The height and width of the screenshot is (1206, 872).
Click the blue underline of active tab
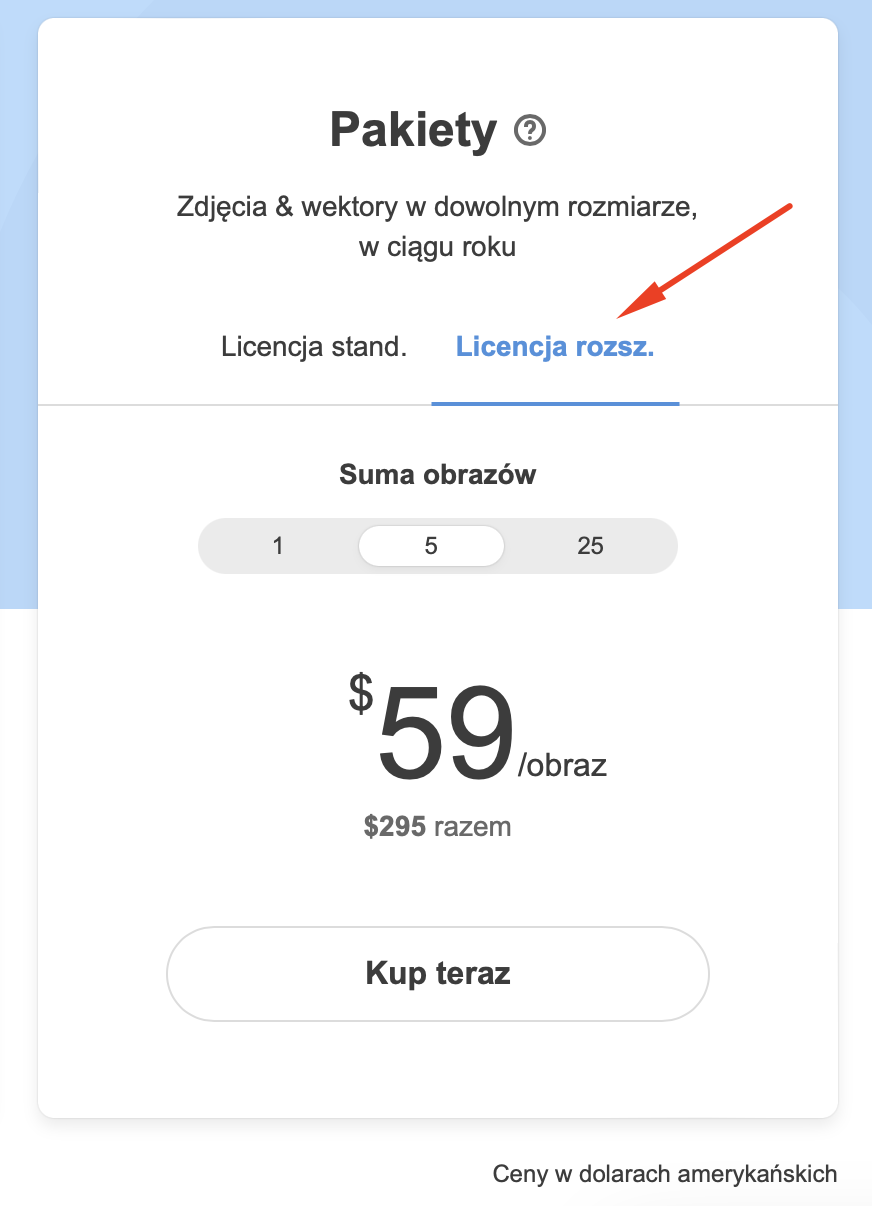[x=555, y=403]
